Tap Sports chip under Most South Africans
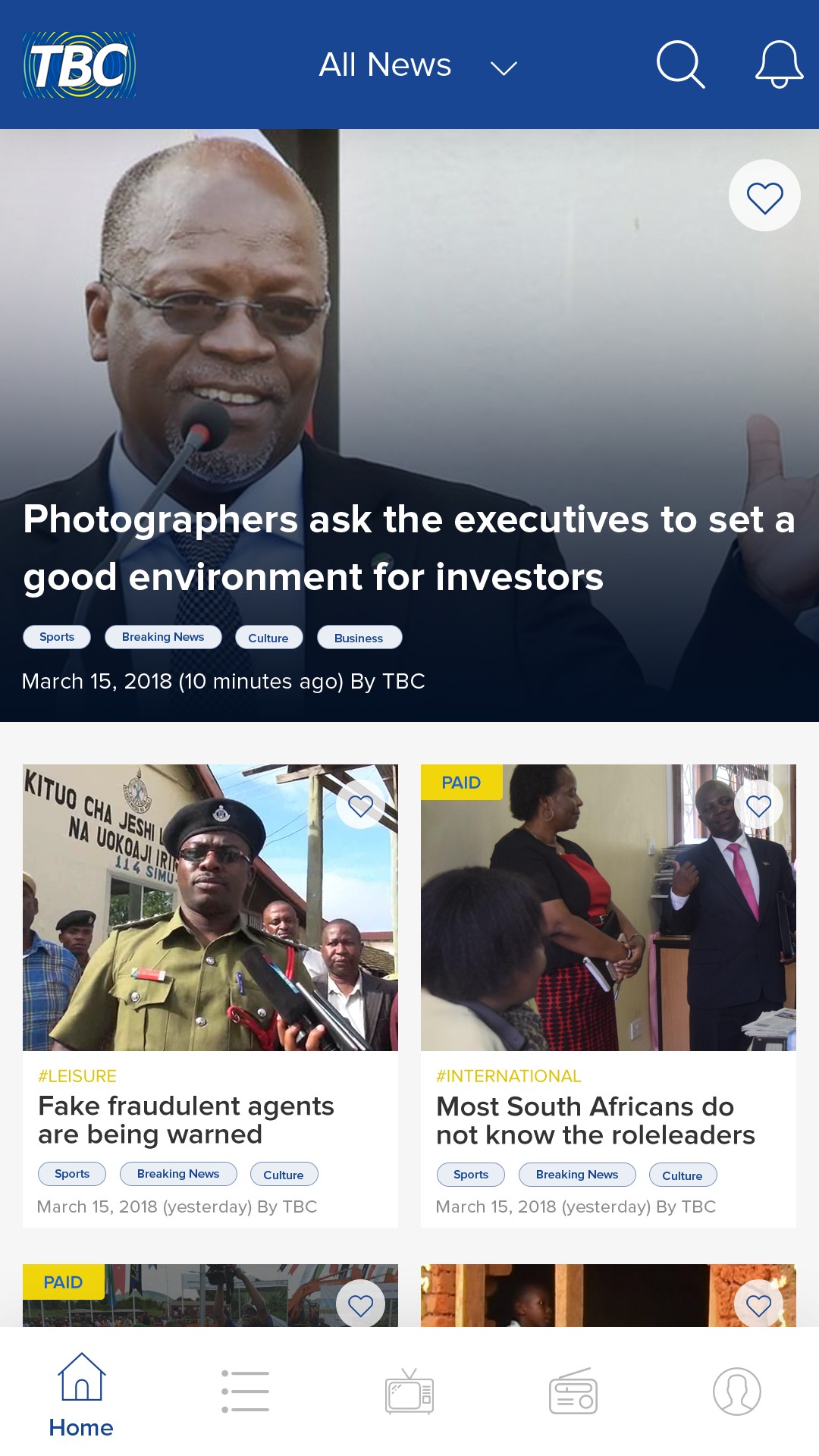 pyautogui.click(x=471, y=1175)
